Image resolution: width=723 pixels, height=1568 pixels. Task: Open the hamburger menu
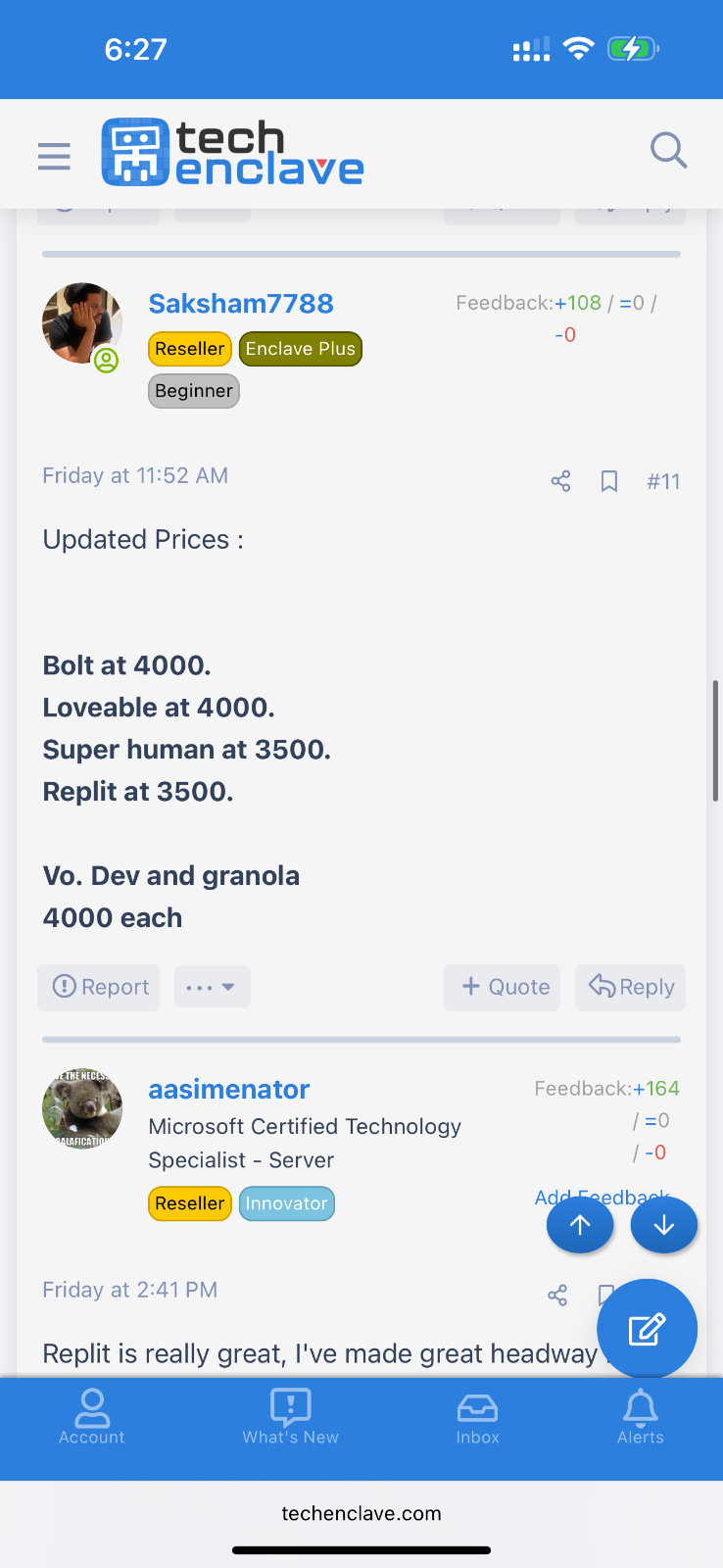[54, 156]
